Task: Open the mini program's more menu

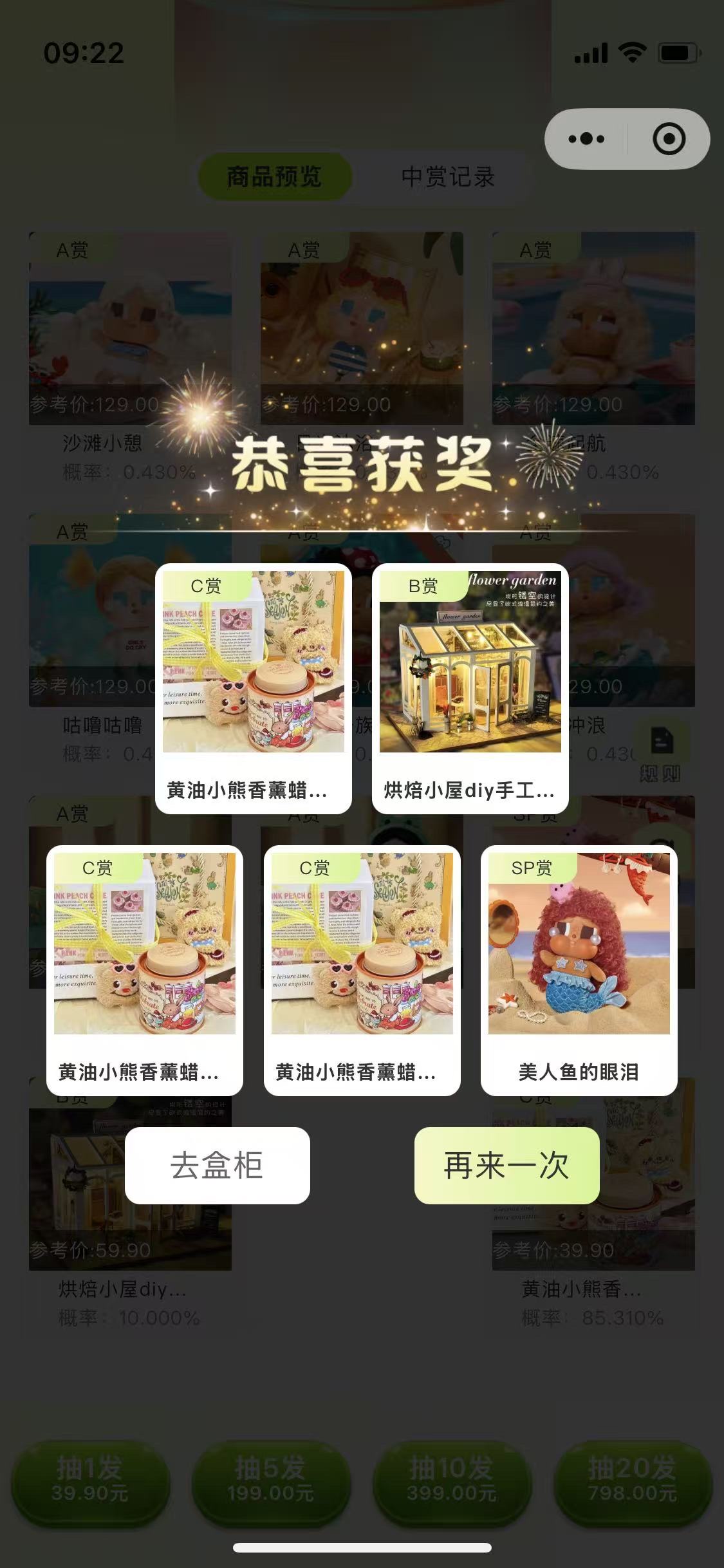Action: pos(586,139)
